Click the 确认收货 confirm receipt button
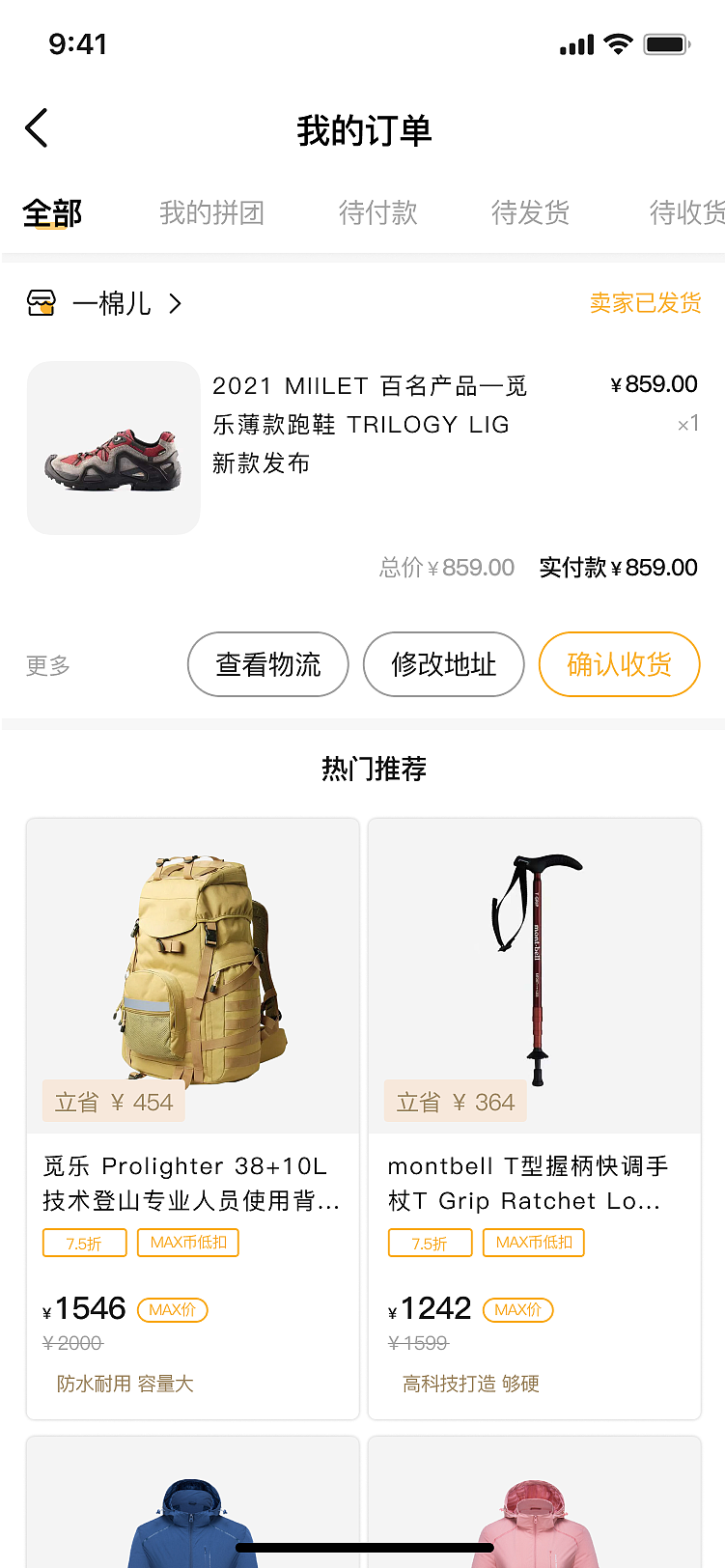The width and height of the screenshot is (725, 1568). tap(619, 664)
